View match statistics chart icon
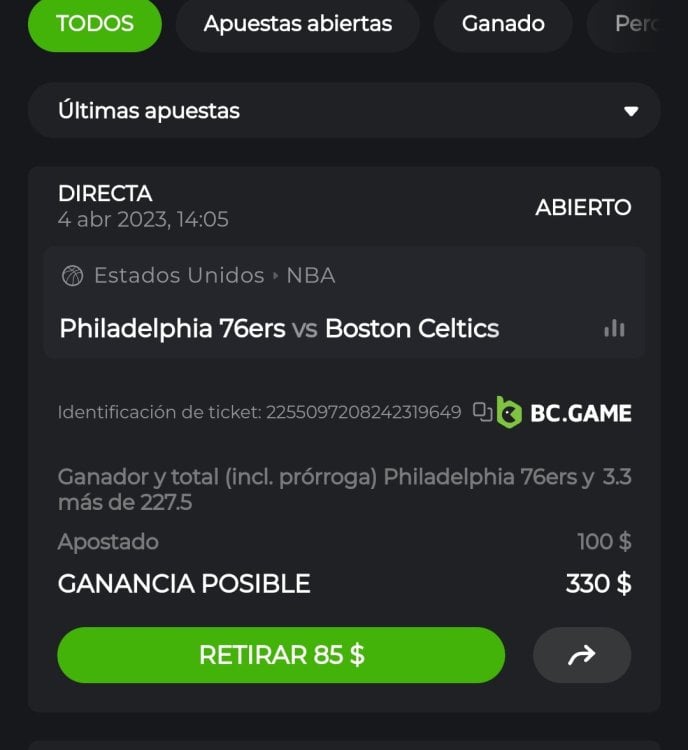 click(x=614, y=328)
